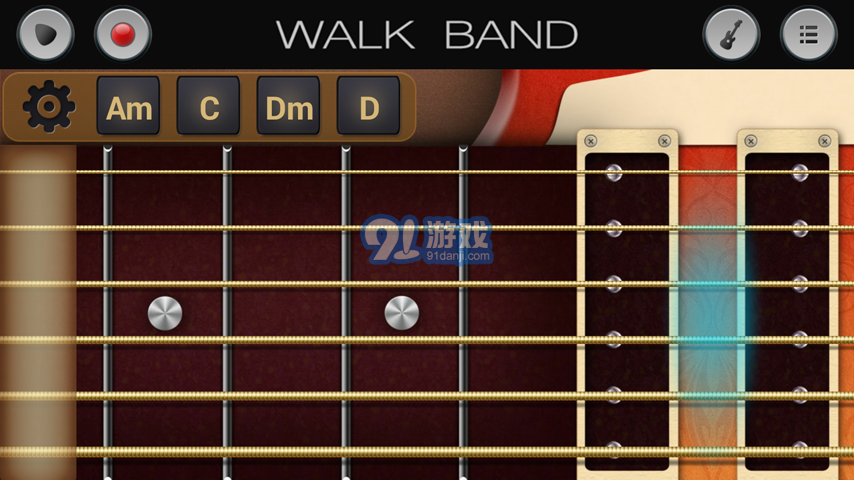Open the guitar instrument selector
The height and width of the screenshot is (480, 854).
(731, 34)
